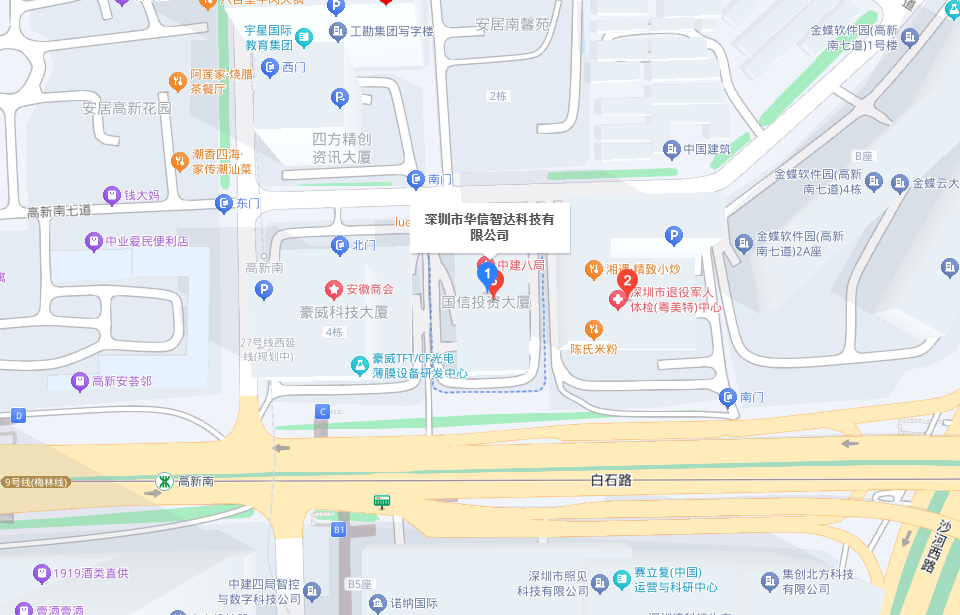
Task: Select the 宇星国际教育集团 point
Action: click(x=304, y=37)
